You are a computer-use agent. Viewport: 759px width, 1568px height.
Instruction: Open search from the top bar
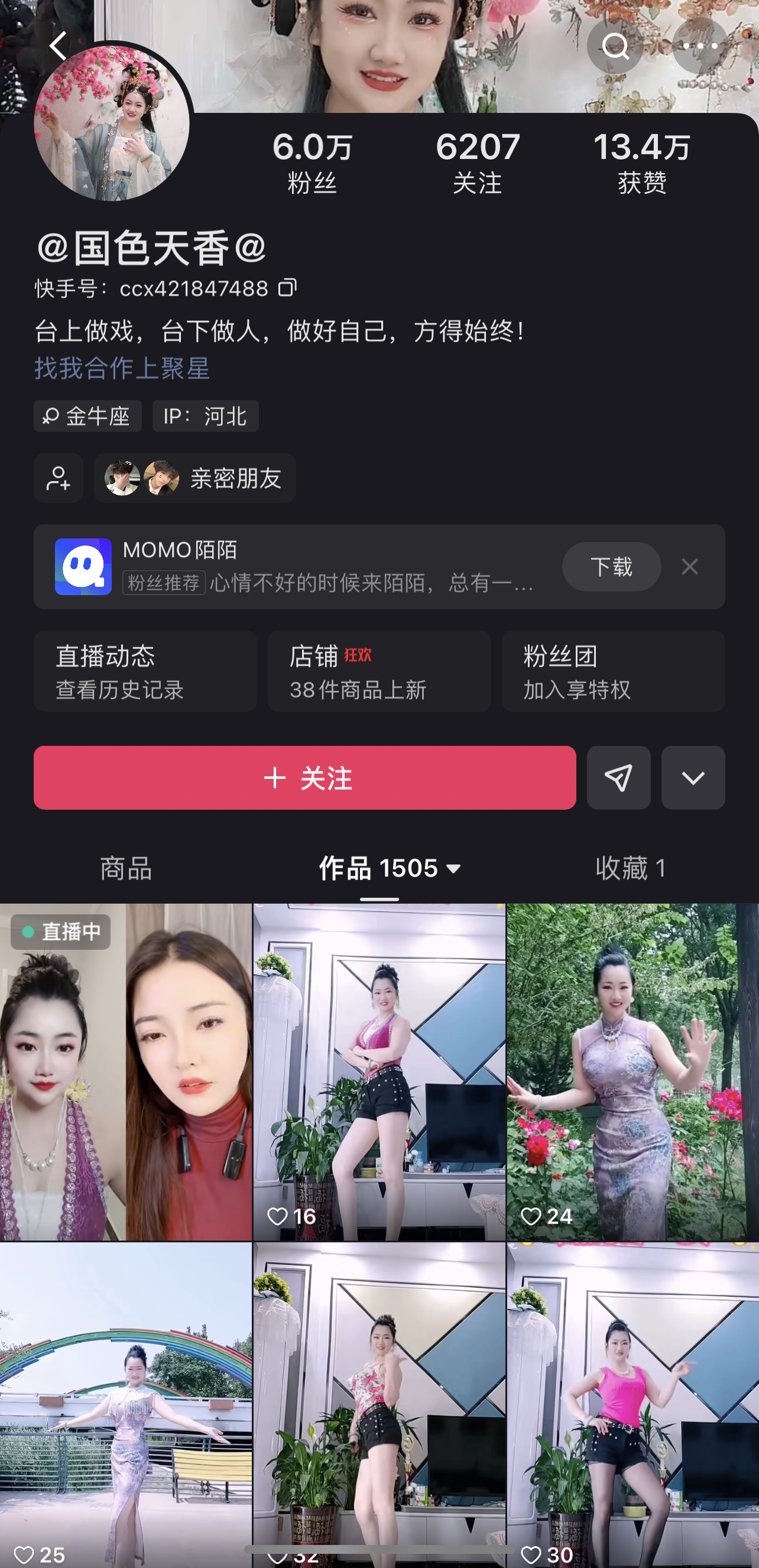tap(615, 46)
